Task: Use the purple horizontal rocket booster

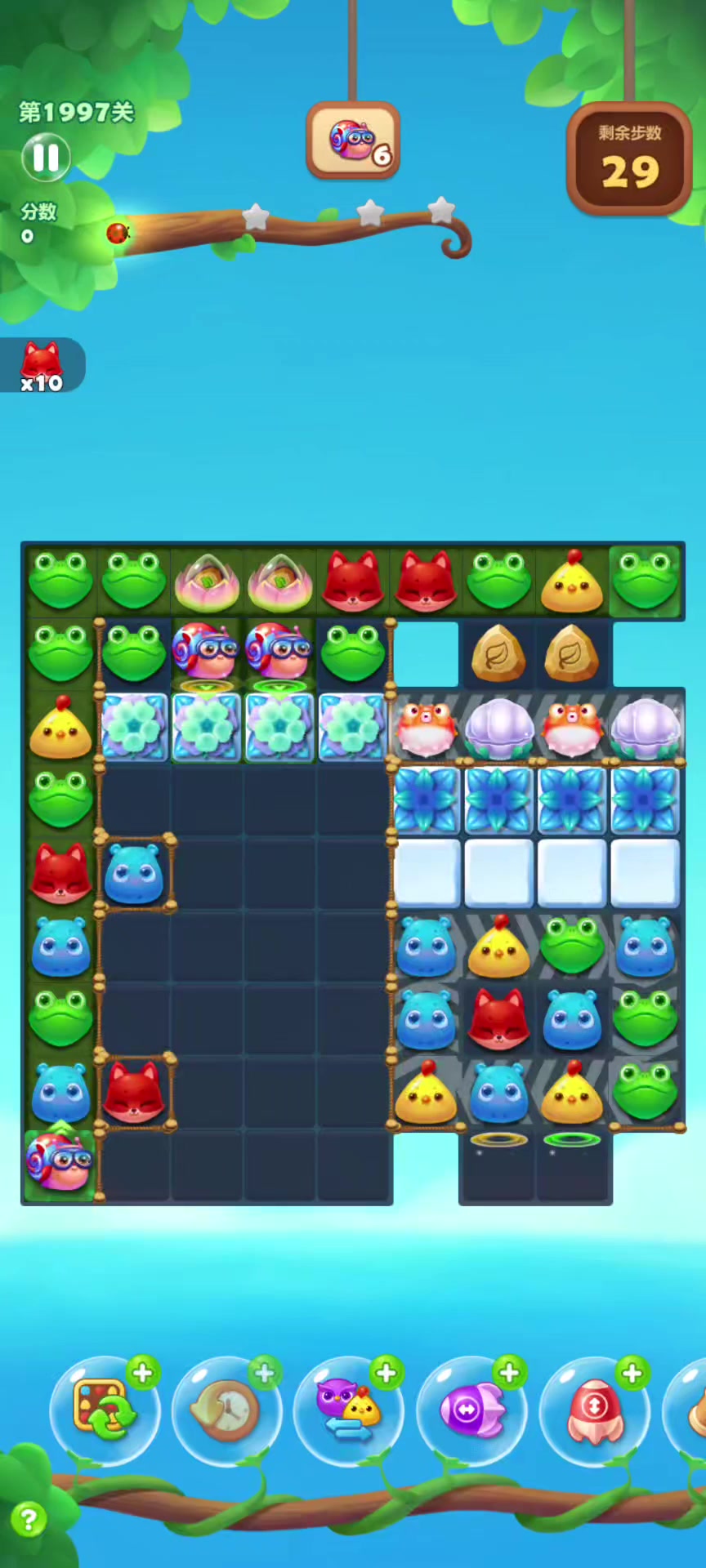Action: point(471,1410)
